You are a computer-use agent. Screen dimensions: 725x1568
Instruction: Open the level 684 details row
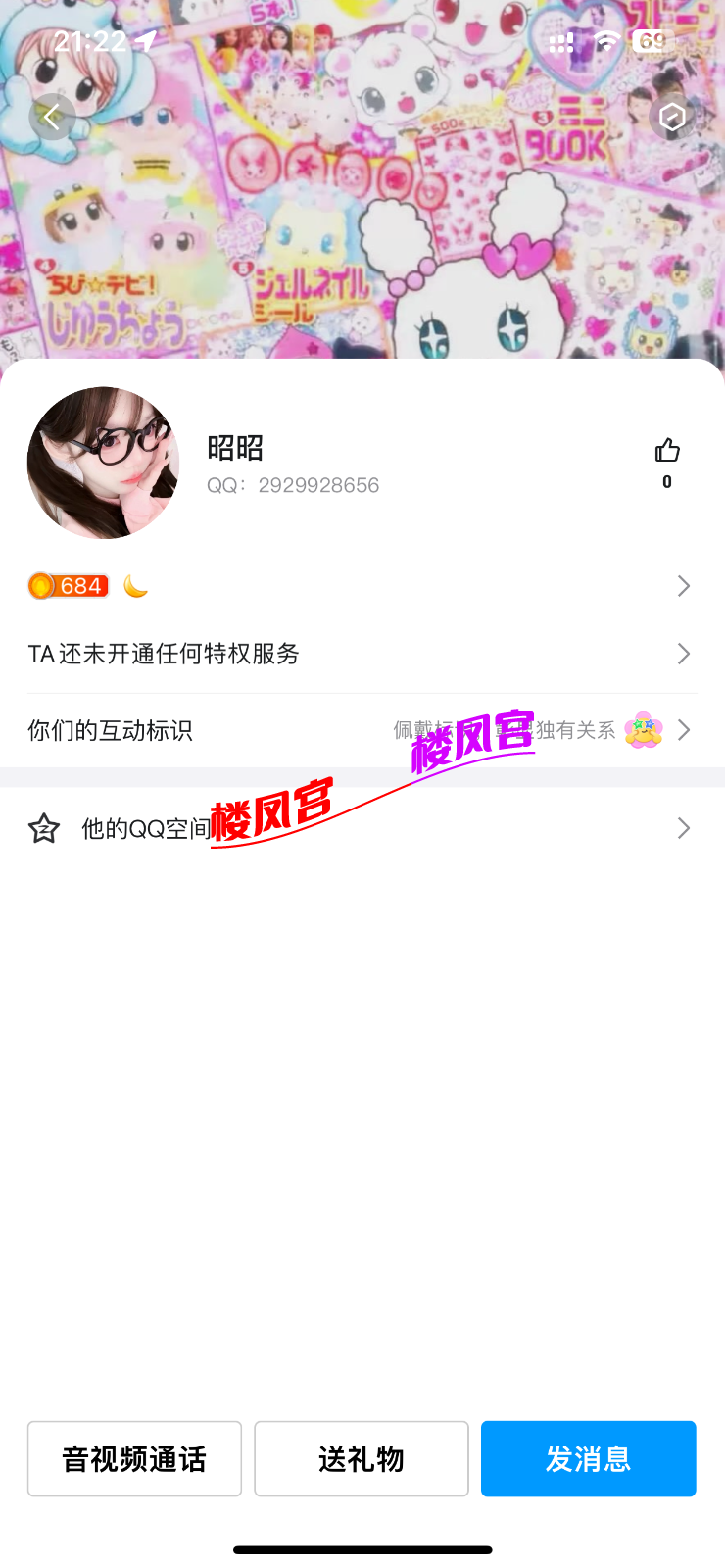(x=361, y=586)
